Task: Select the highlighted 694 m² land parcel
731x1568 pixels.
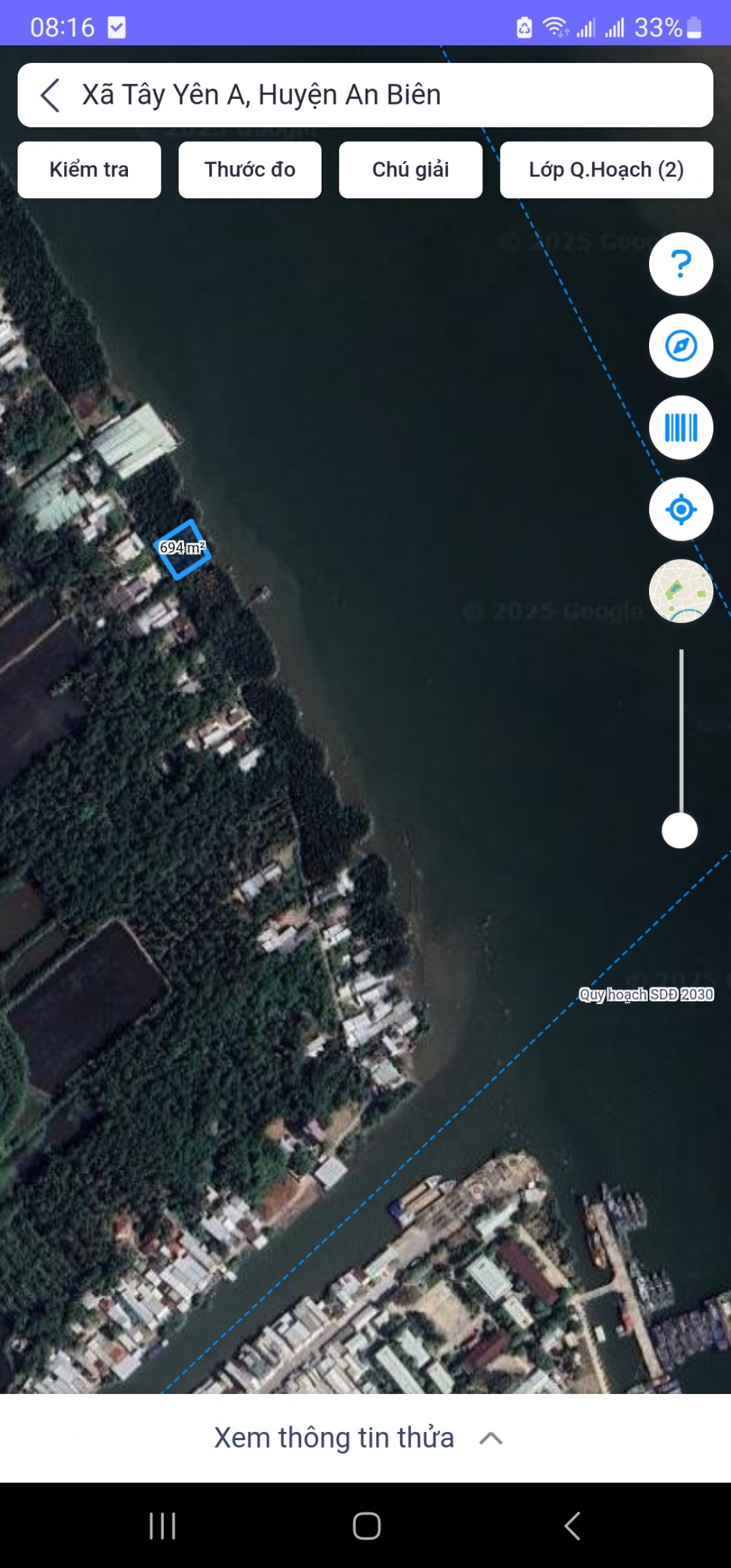Action: (x=183, y=549)
